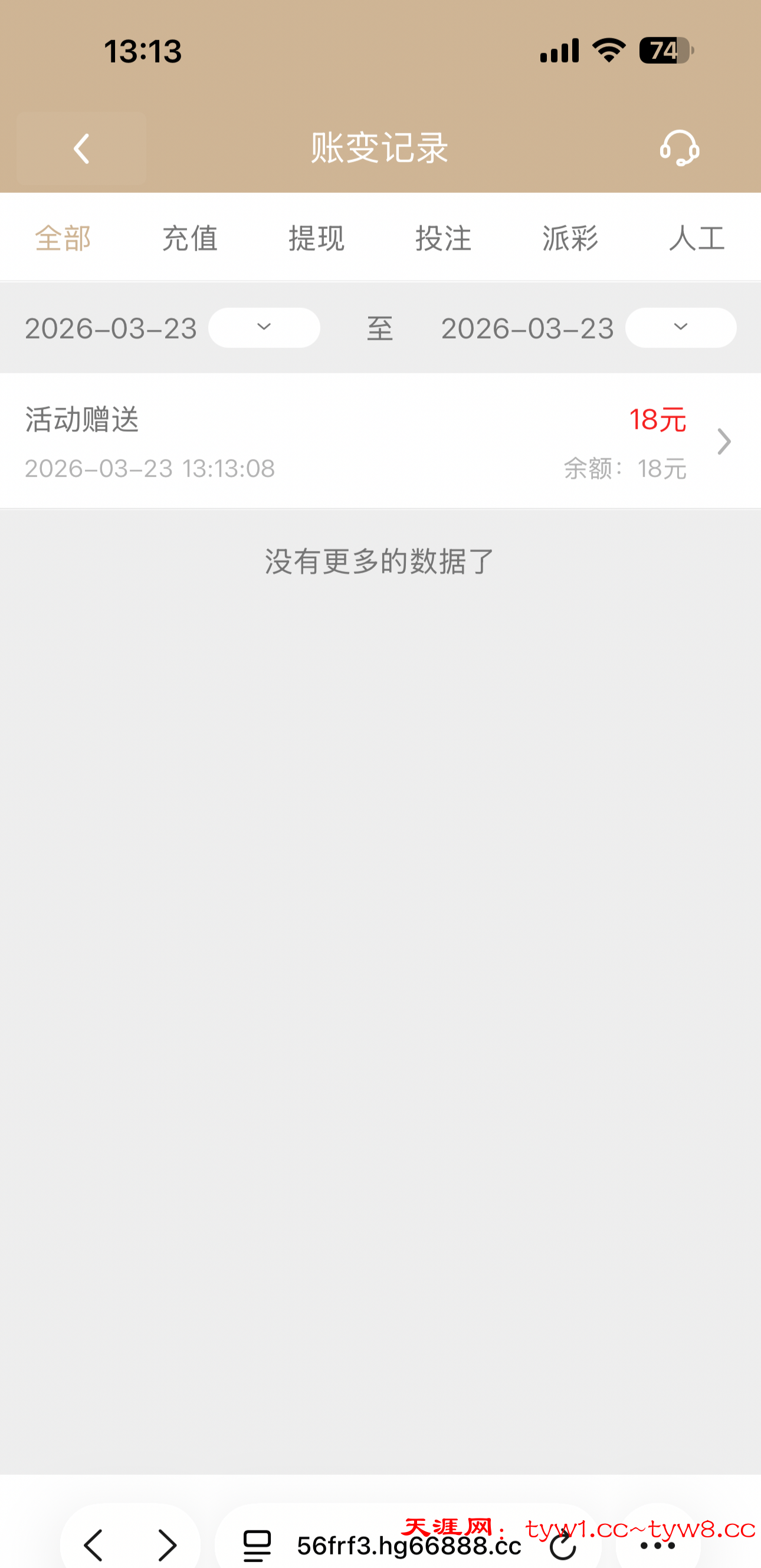The width and height of the screenshot is (761, 1568).
Task: Open the 人工 tab
Action: [697, 238]
